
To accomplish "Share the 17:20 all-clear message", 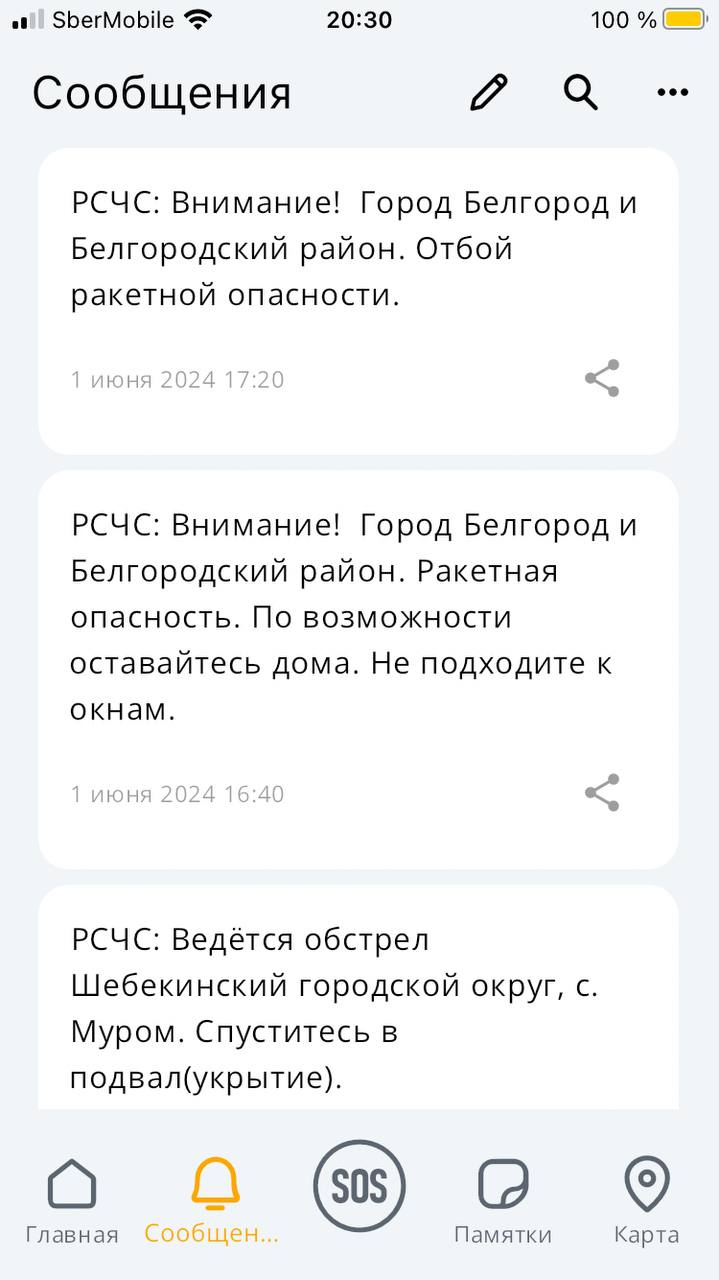I will coord(602,378).
